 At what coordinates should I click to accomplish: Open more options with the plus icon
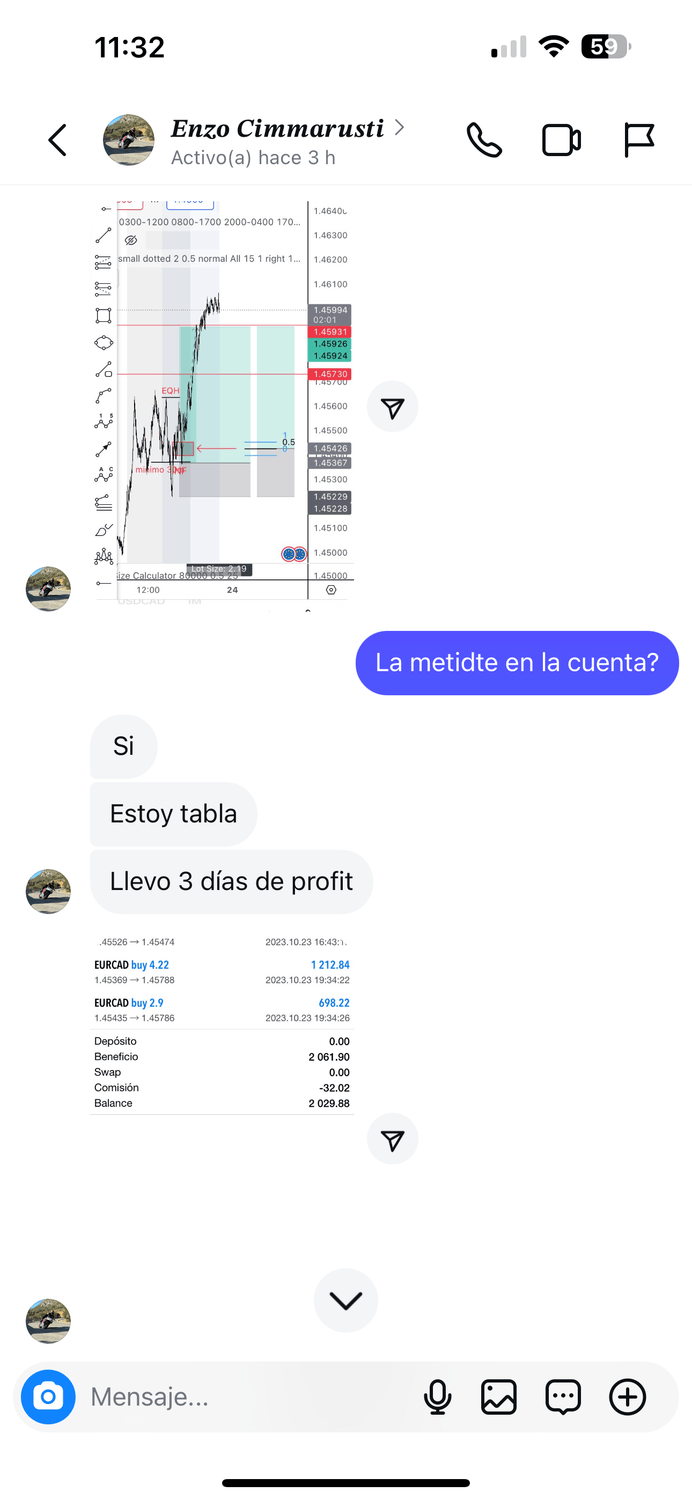628,1397
